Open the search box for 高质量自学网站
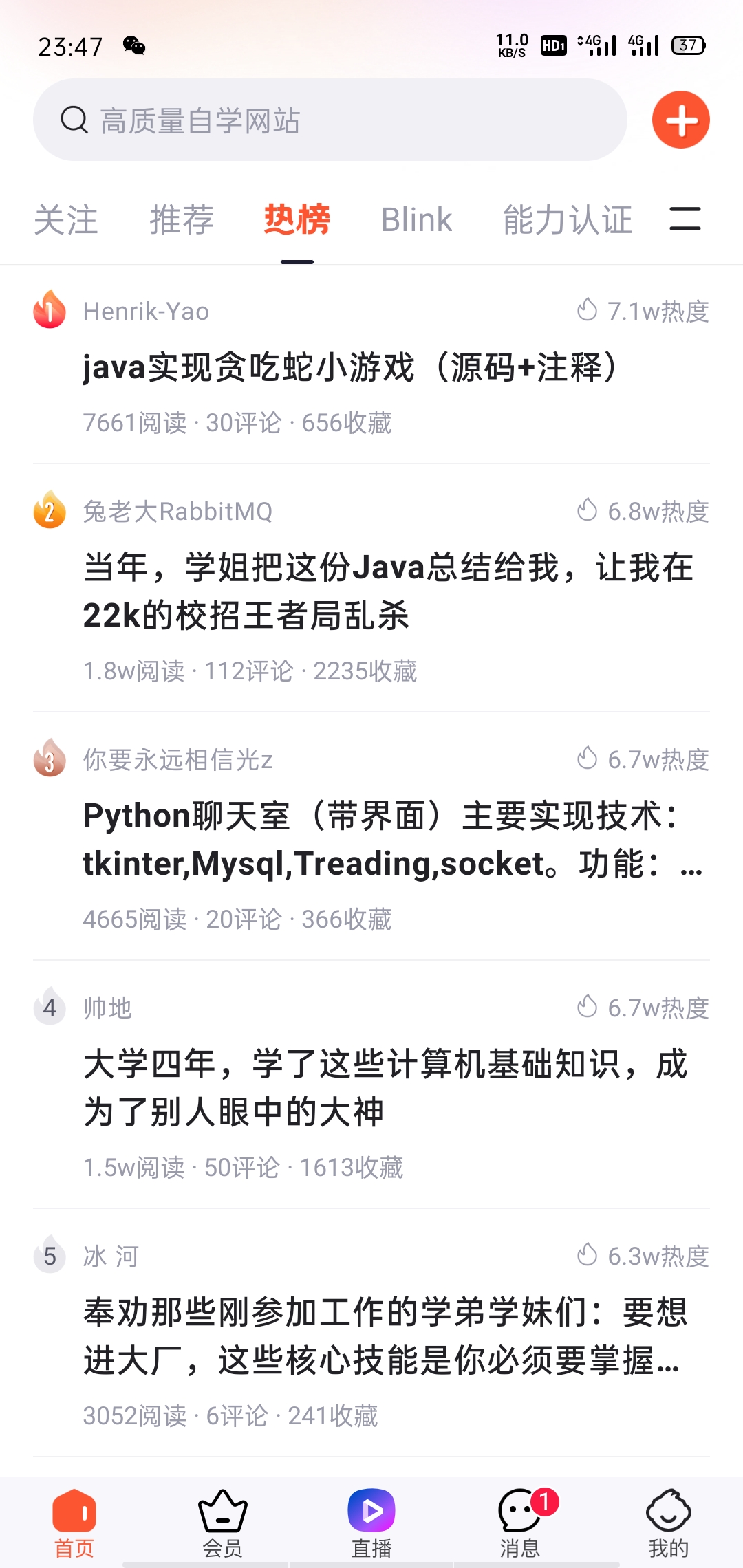743x1568 pixels. (330, 120)
